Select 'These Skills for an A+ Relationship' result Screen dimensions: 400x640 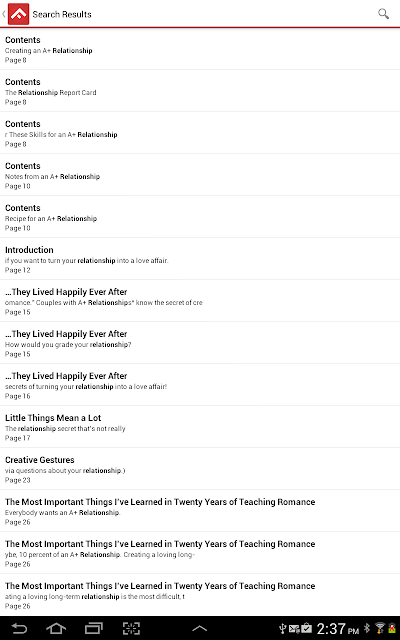pos(200,133)
